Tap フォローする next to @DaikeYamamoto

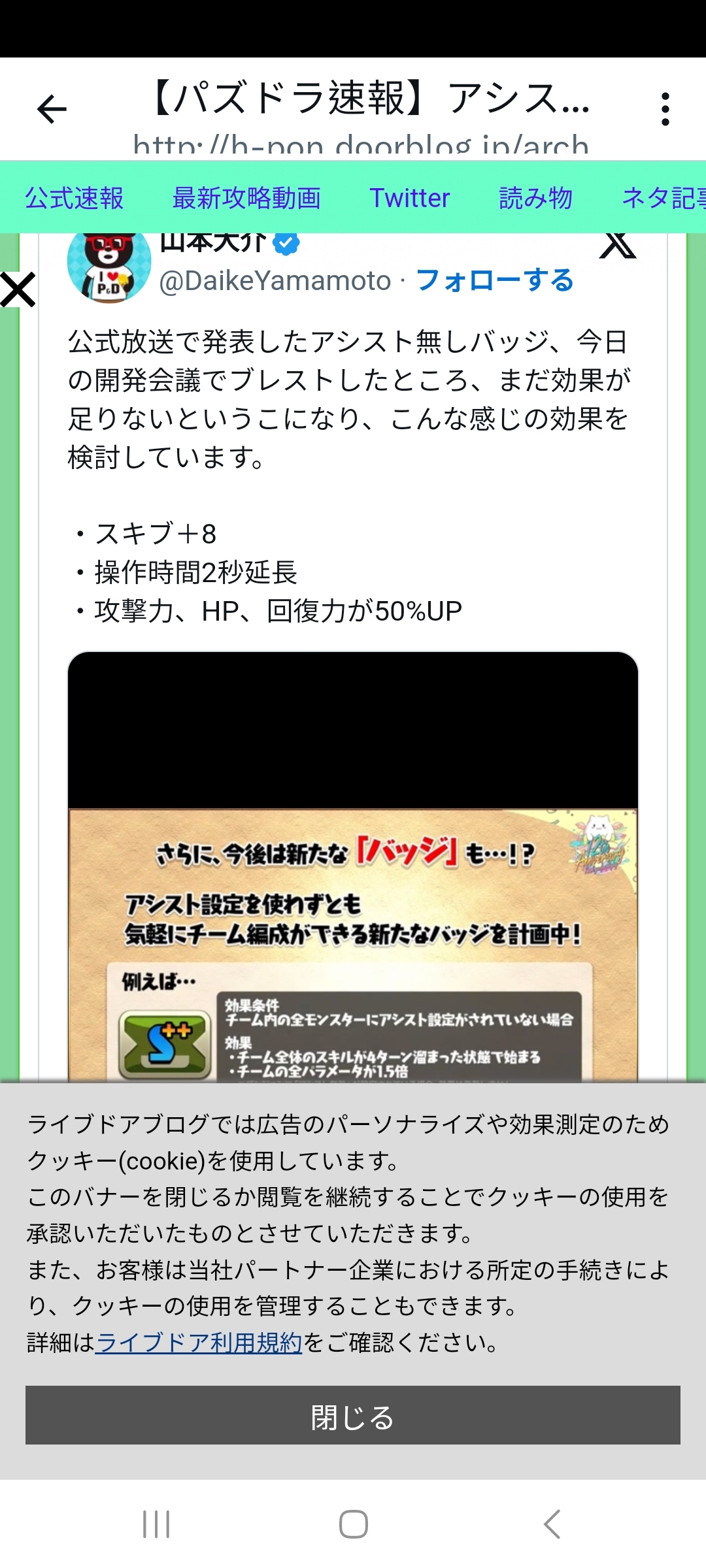(495, 280)
